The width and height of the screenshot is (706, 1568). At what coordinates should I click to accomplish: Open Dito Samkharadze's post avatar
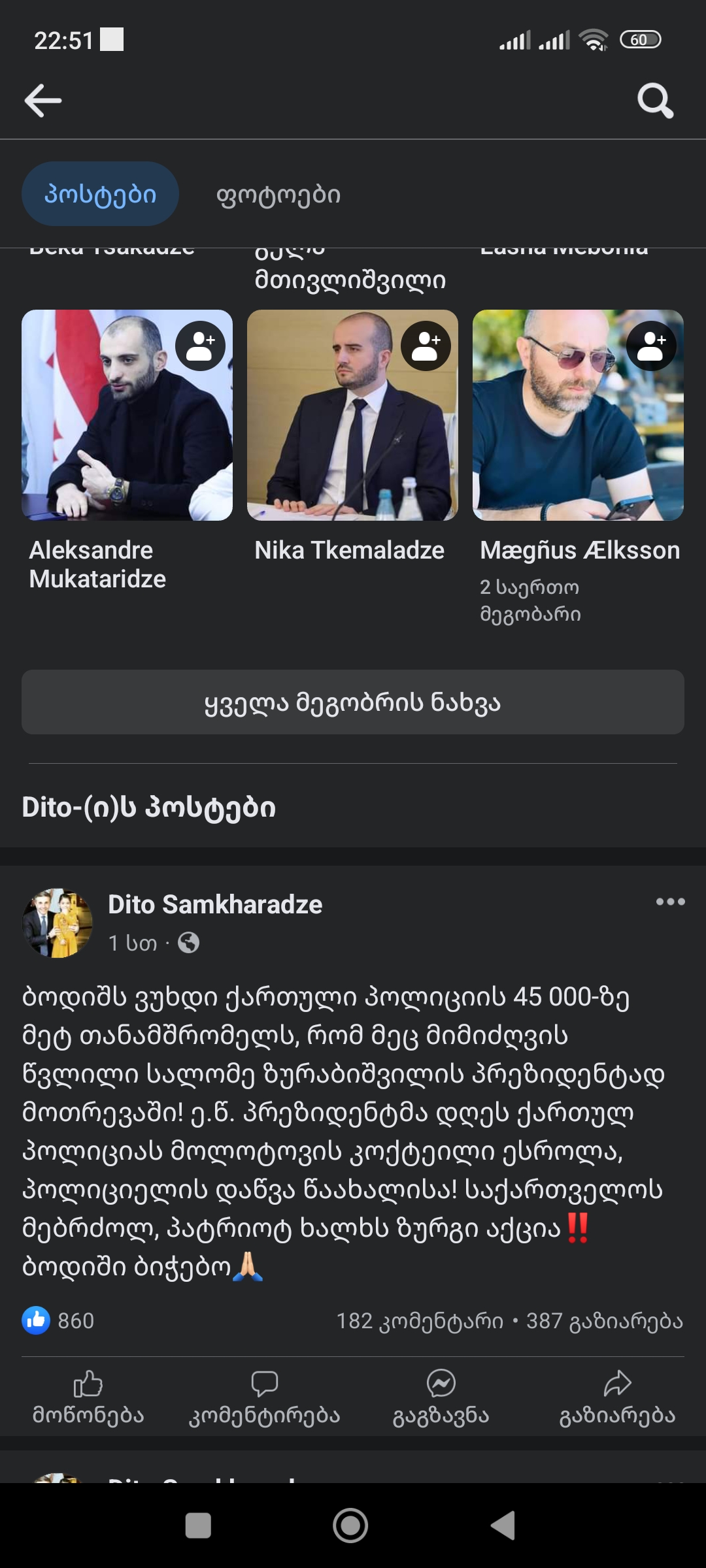pyautogui.click(x=58, y=923)
